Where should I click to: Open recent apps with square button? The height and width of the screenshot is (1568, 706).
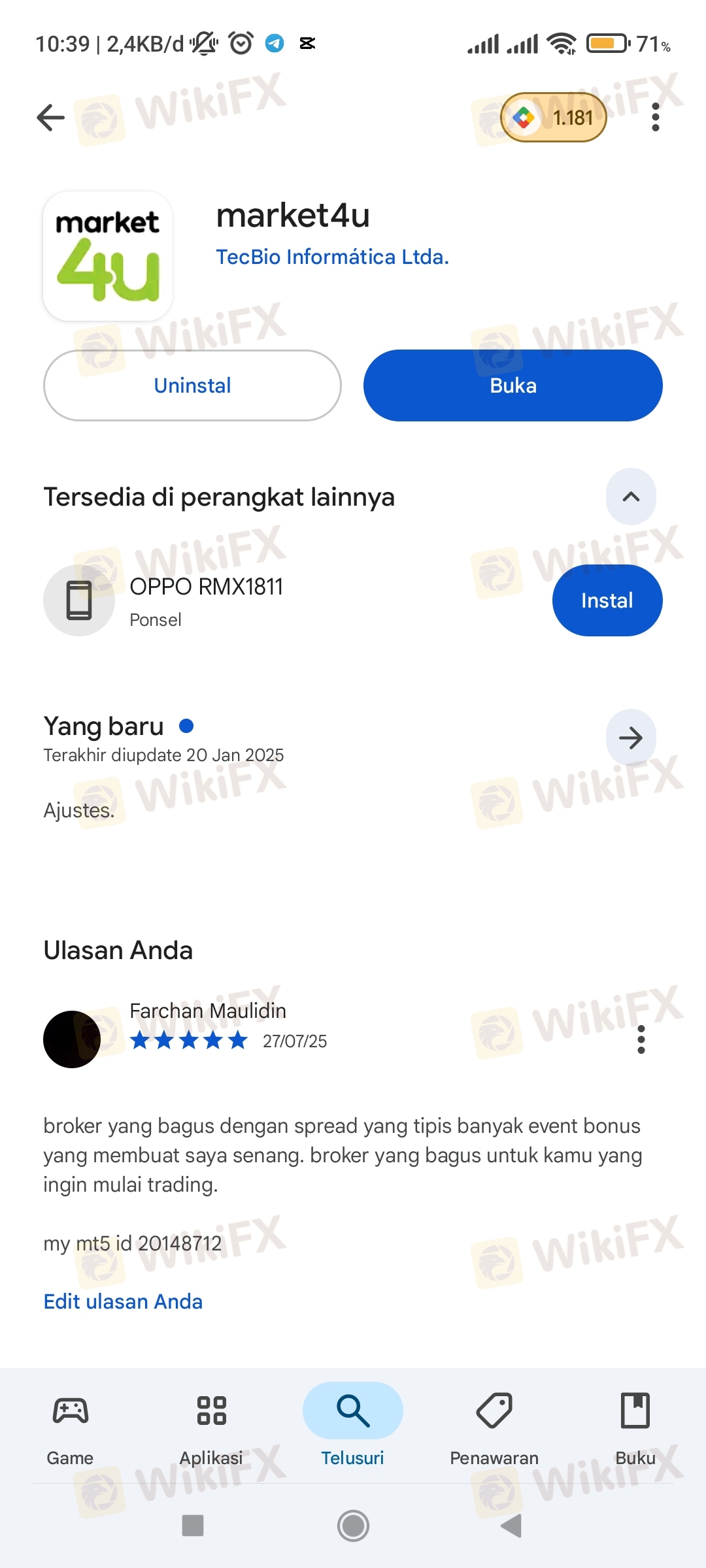pyautogui.click(x=193, y=1526)
